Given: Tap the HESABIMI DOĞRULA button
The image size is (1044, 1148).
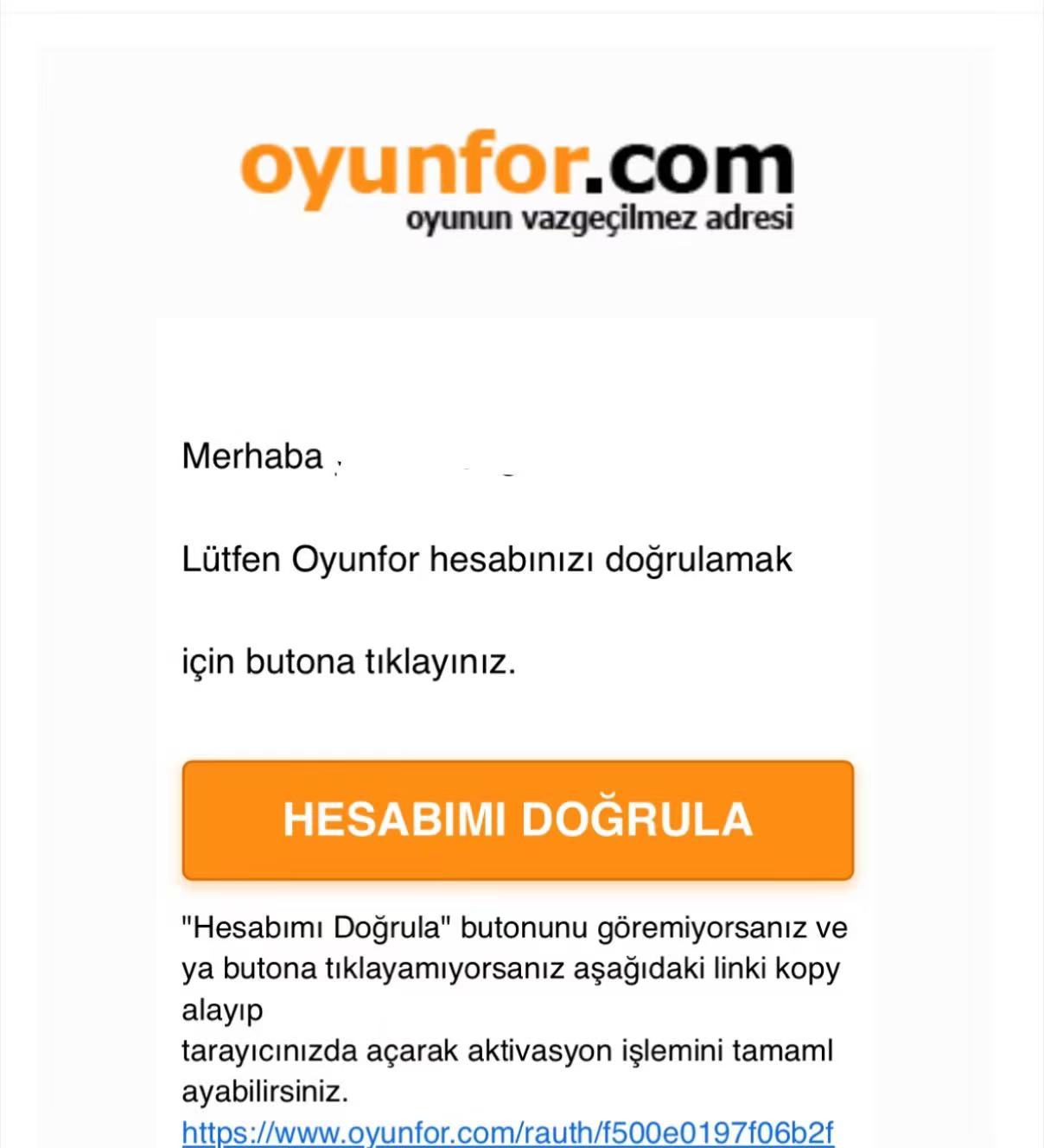Looking at the screenshot, I should [518, 820].
